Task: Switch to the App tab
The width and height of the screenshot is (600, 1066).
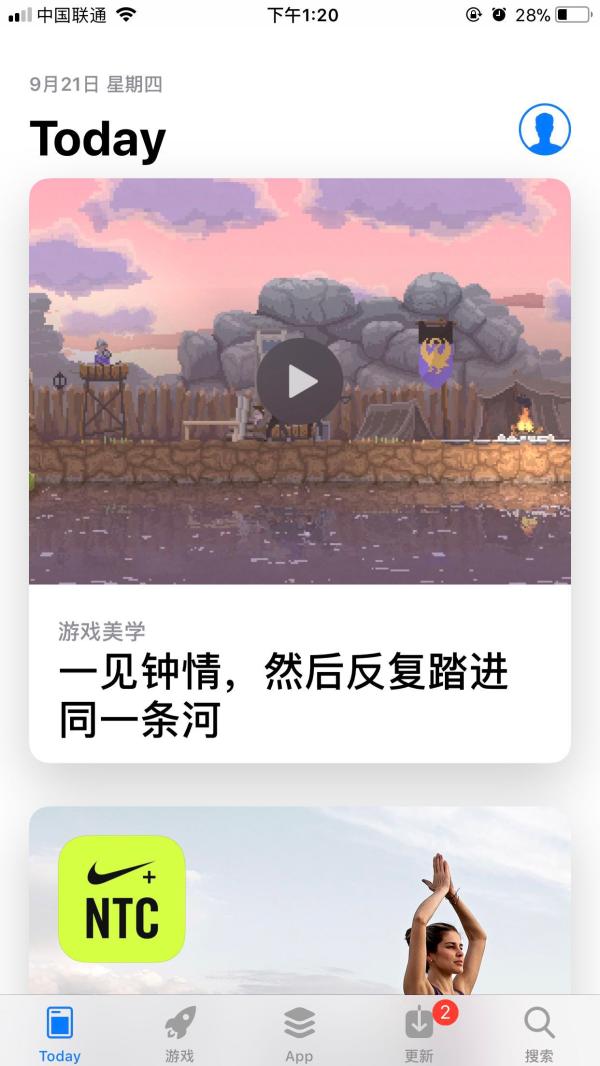Action: (x=299, y=1034)
